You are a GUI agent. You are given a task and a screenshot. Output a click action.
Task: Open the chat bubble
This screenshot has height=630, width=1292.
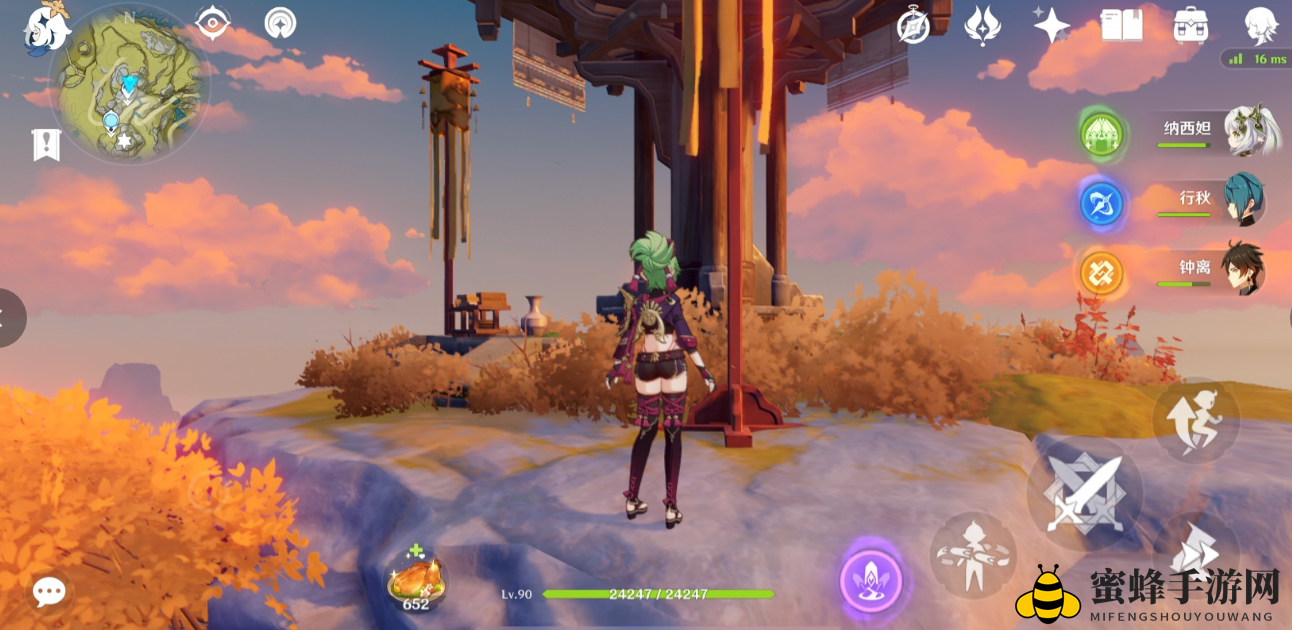[x=49, y=592]
